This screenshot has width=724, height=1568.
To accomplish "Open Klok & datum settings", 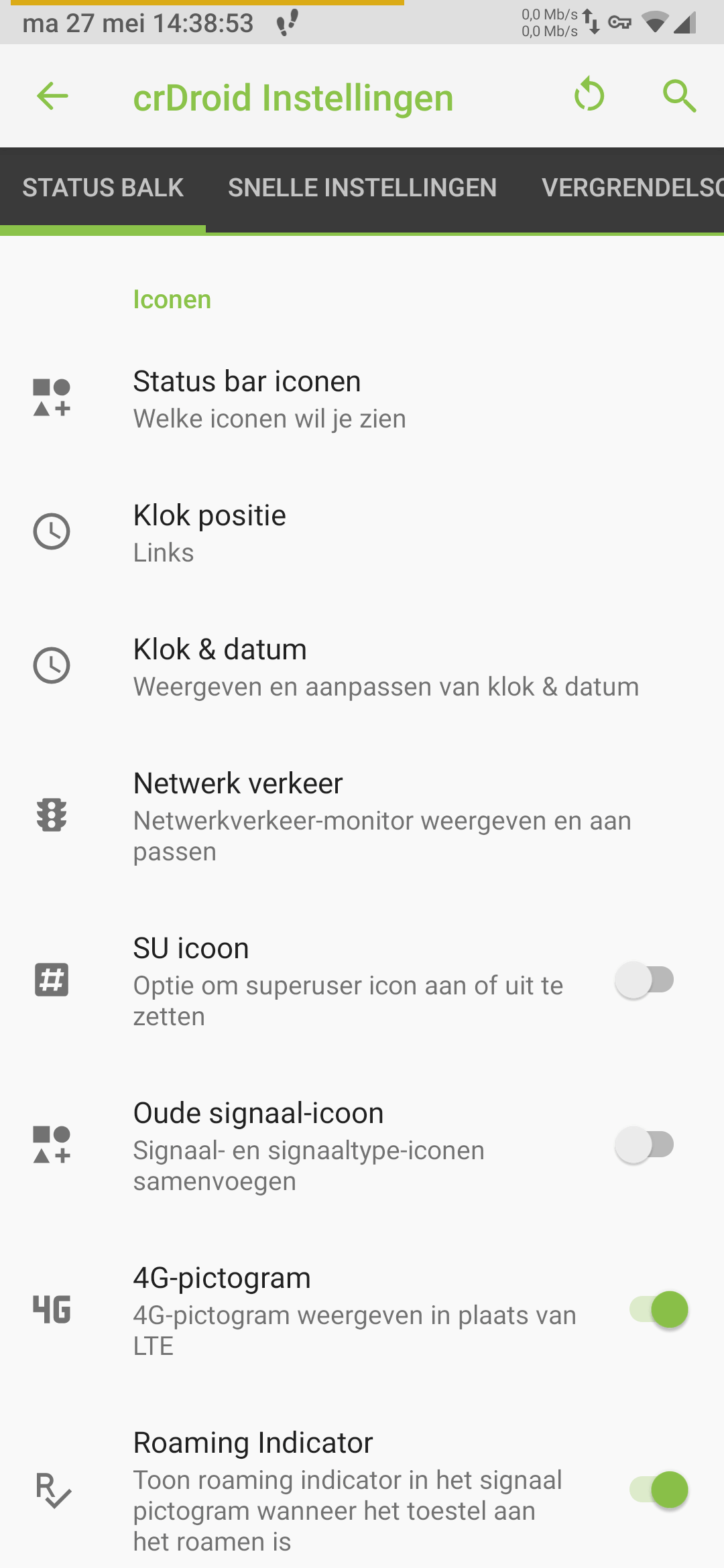I will [362, 667].
